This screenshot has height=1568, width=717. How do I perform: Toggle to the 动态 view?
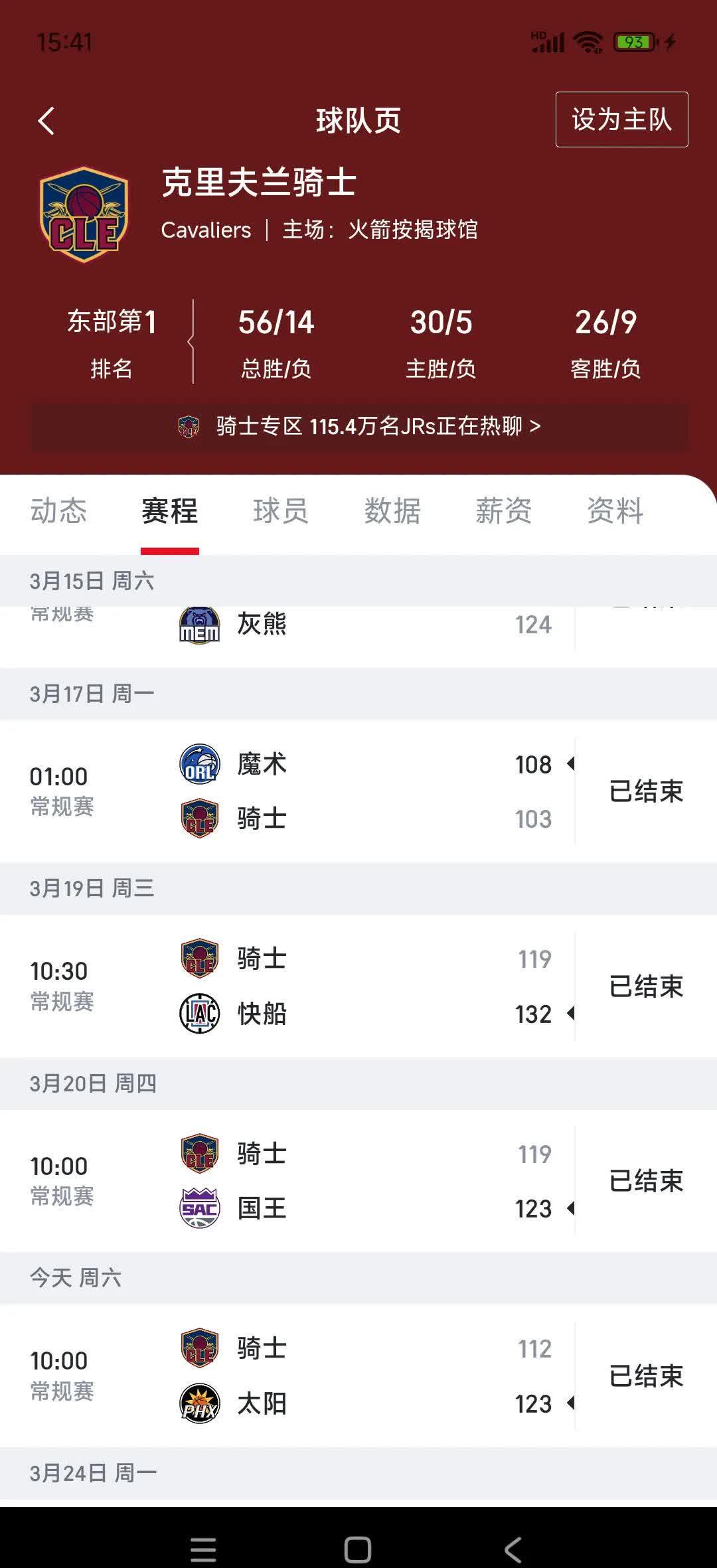click(59, 511)
